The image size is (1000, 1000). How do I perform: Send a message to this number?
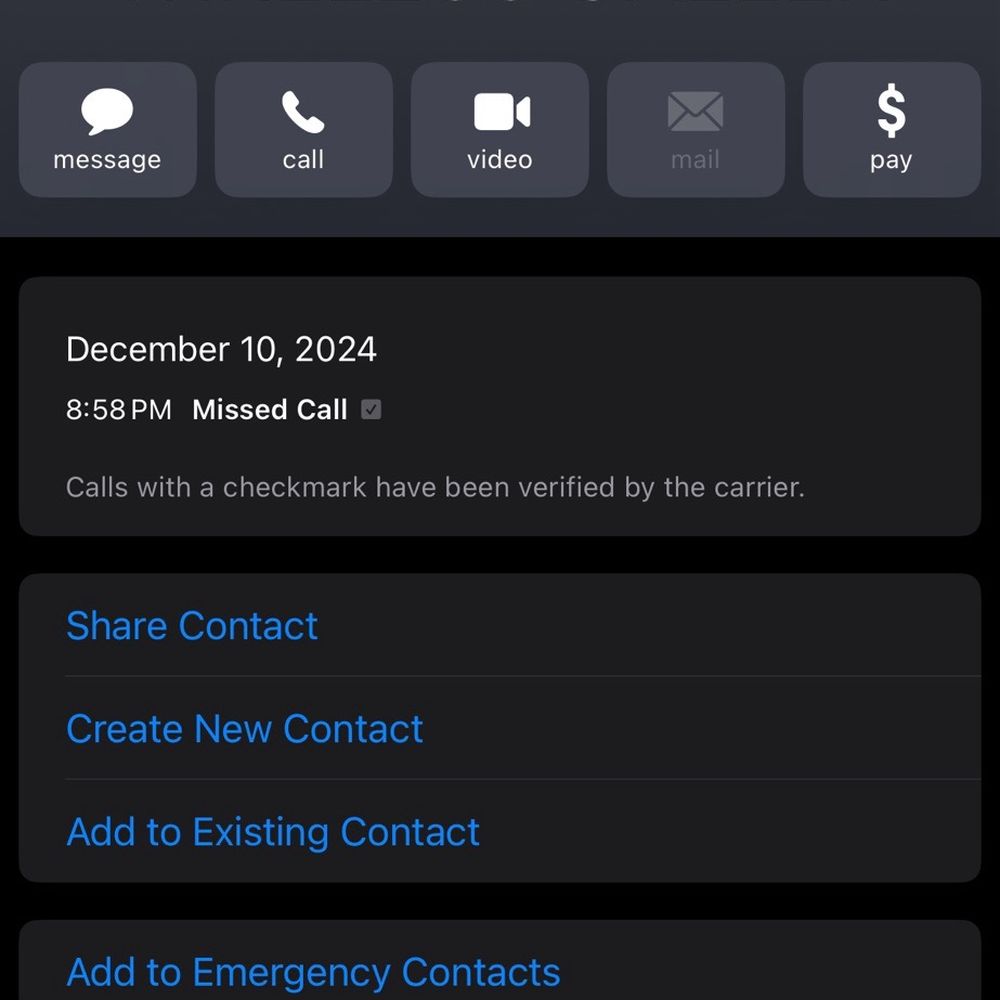pyautogui.click(x=107, y=130)
